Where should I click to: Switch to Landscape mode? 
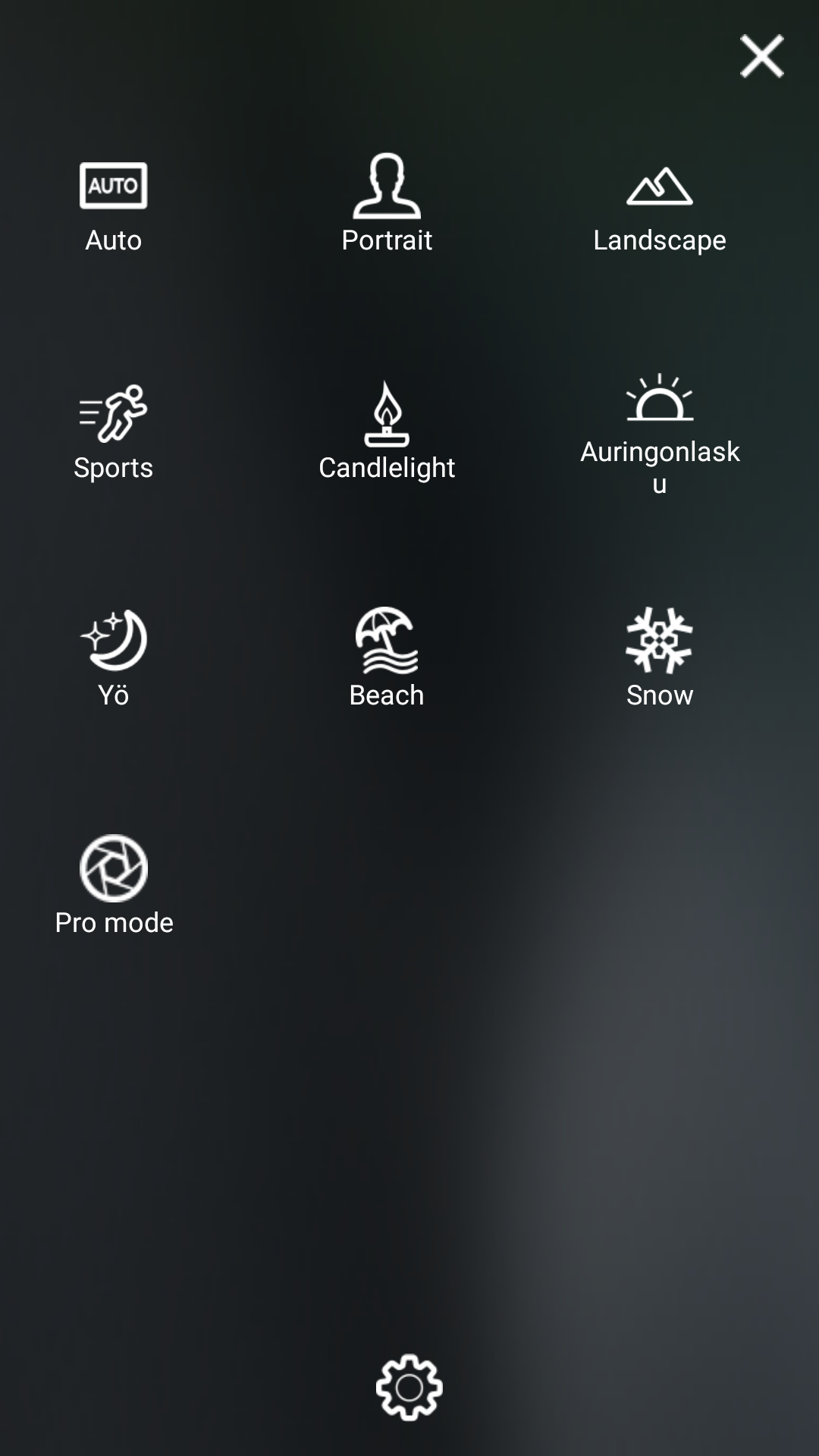tap(660, 203)
